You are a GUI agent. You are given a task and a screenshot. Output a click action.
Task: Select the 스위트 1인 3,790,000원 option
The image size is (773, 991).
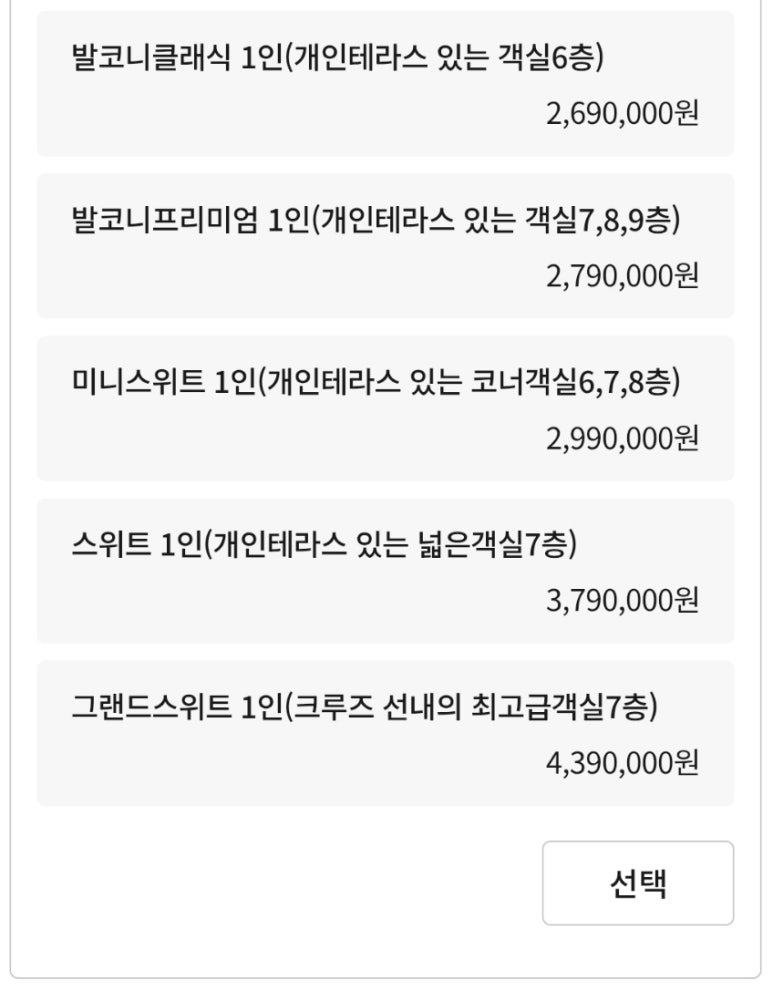coord(385,571)
